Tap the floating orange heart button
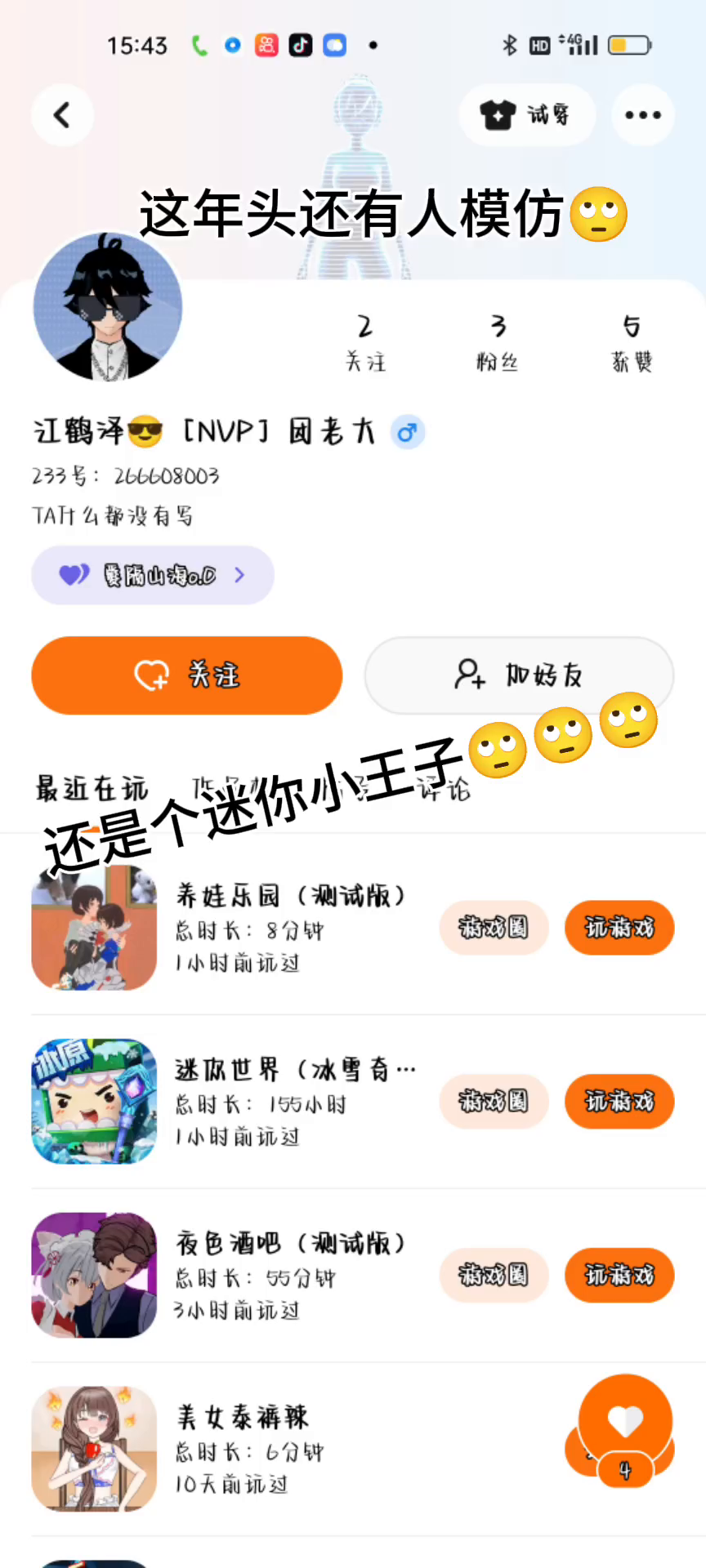706x1568 pixels. 625,1423
